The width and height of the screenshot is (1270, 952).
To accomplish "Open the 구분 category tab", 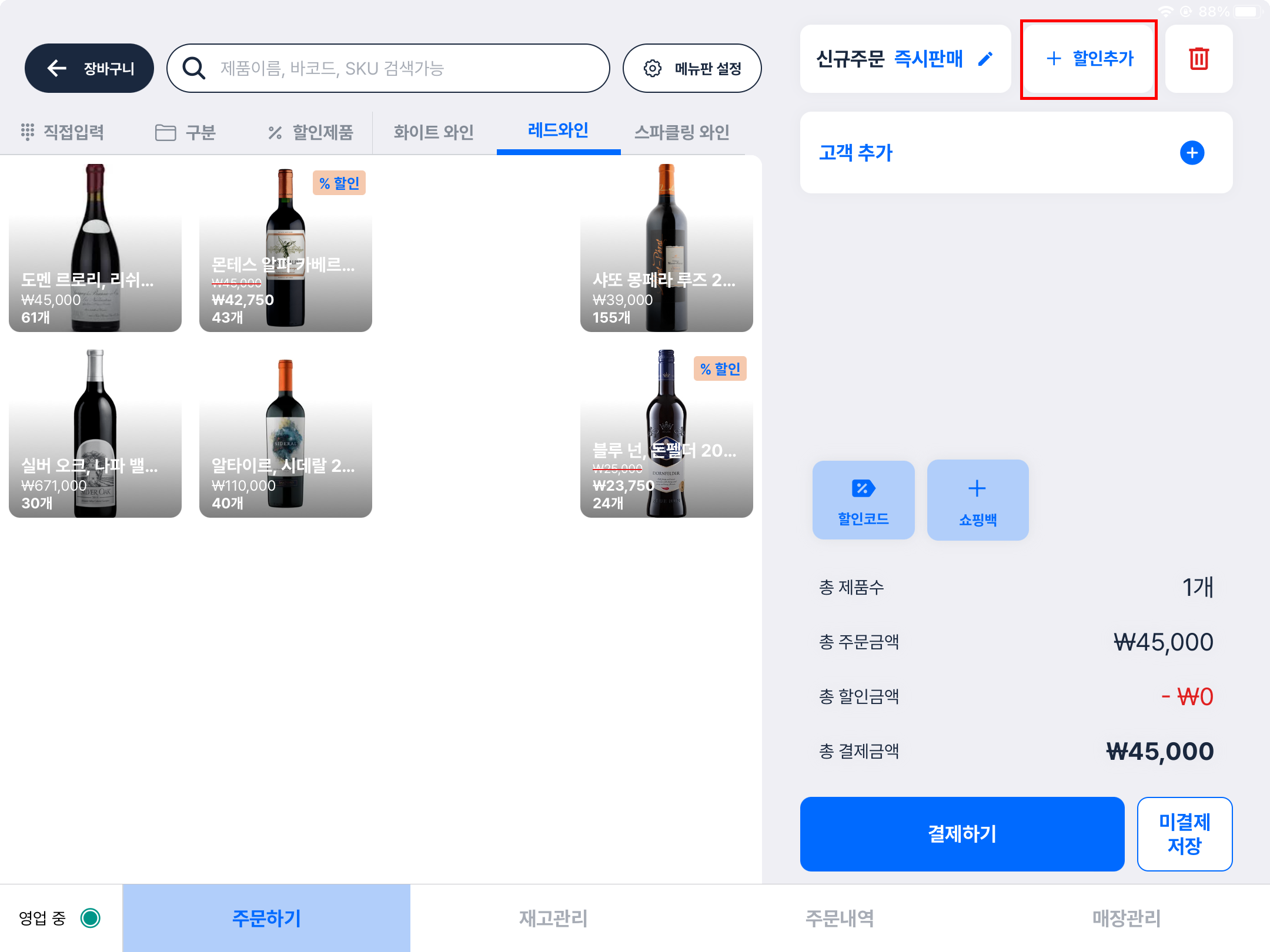I will [186, 132].
